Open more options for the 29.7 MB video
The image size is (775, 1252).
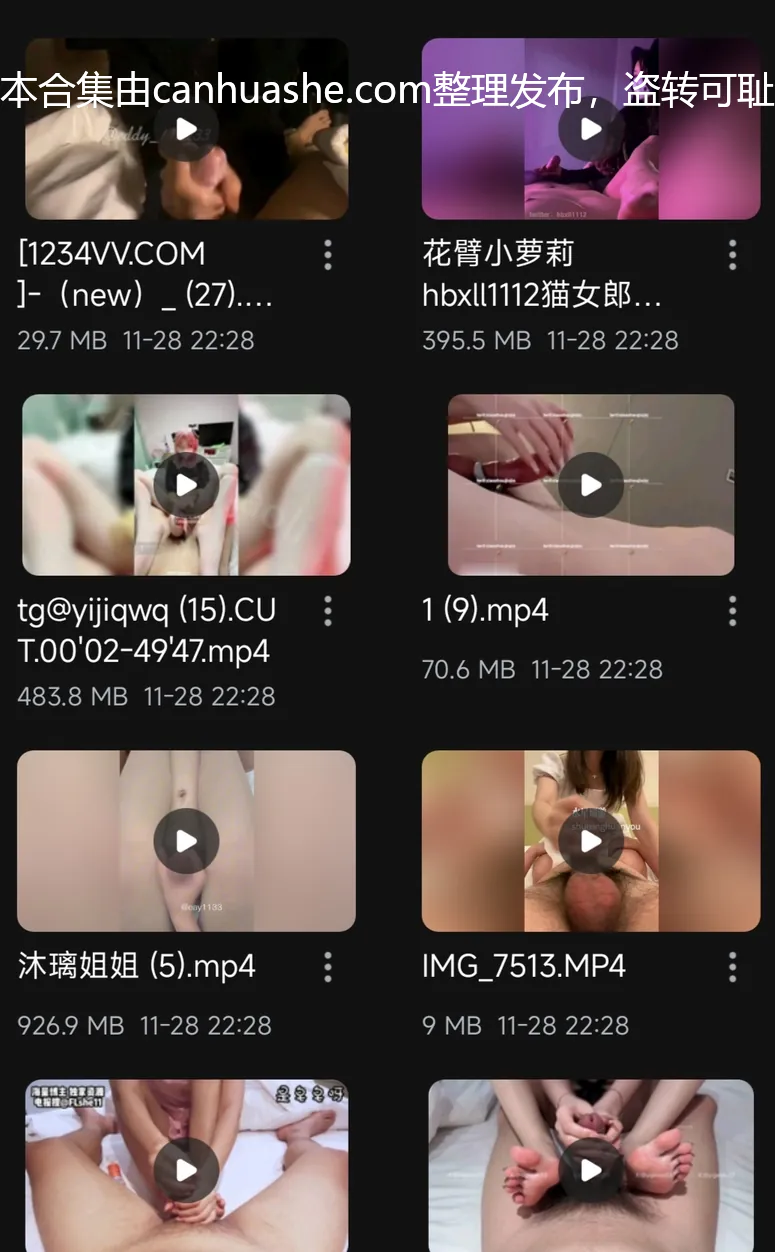[x=328, y=255]
